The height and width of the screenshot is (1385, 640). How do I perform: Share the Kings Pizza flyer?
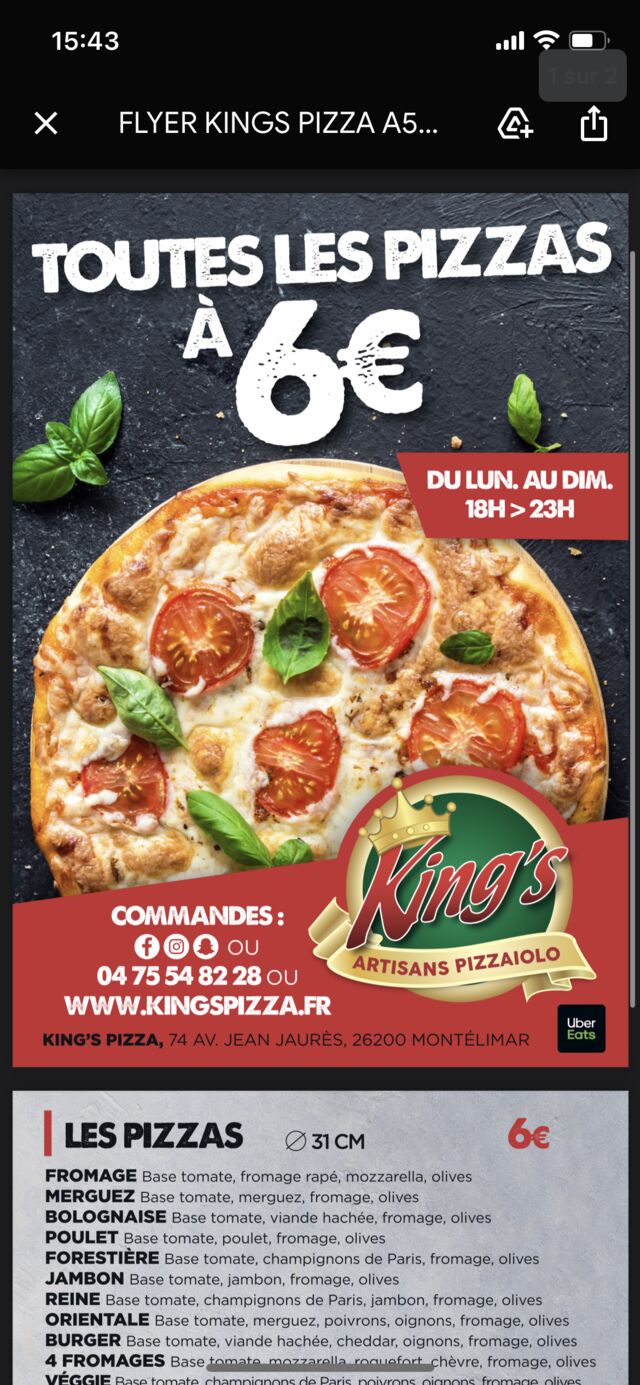tap(594, 122)
